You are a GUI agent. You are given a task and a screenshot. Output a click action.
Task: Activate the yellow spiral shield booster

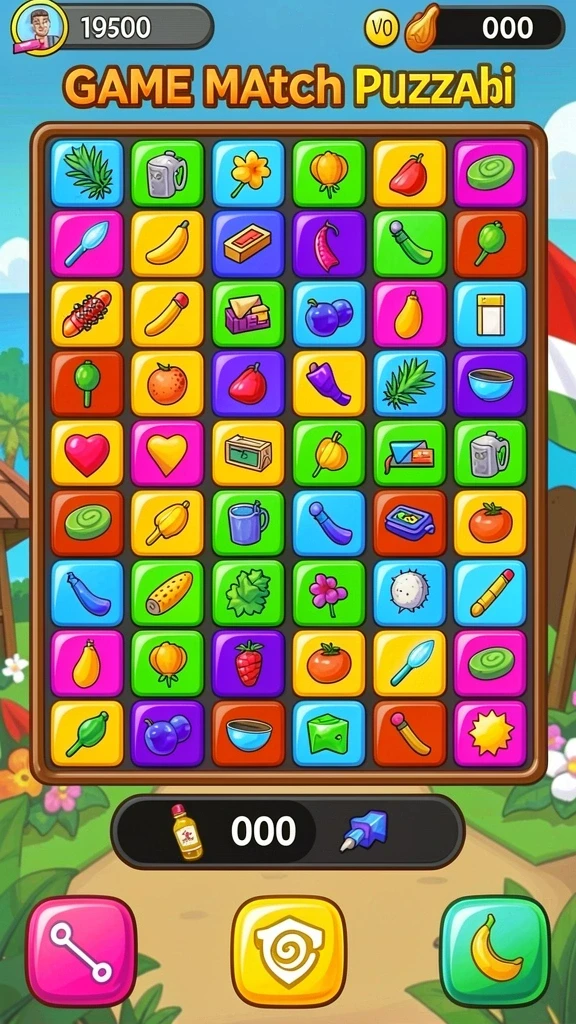[288, 950]
